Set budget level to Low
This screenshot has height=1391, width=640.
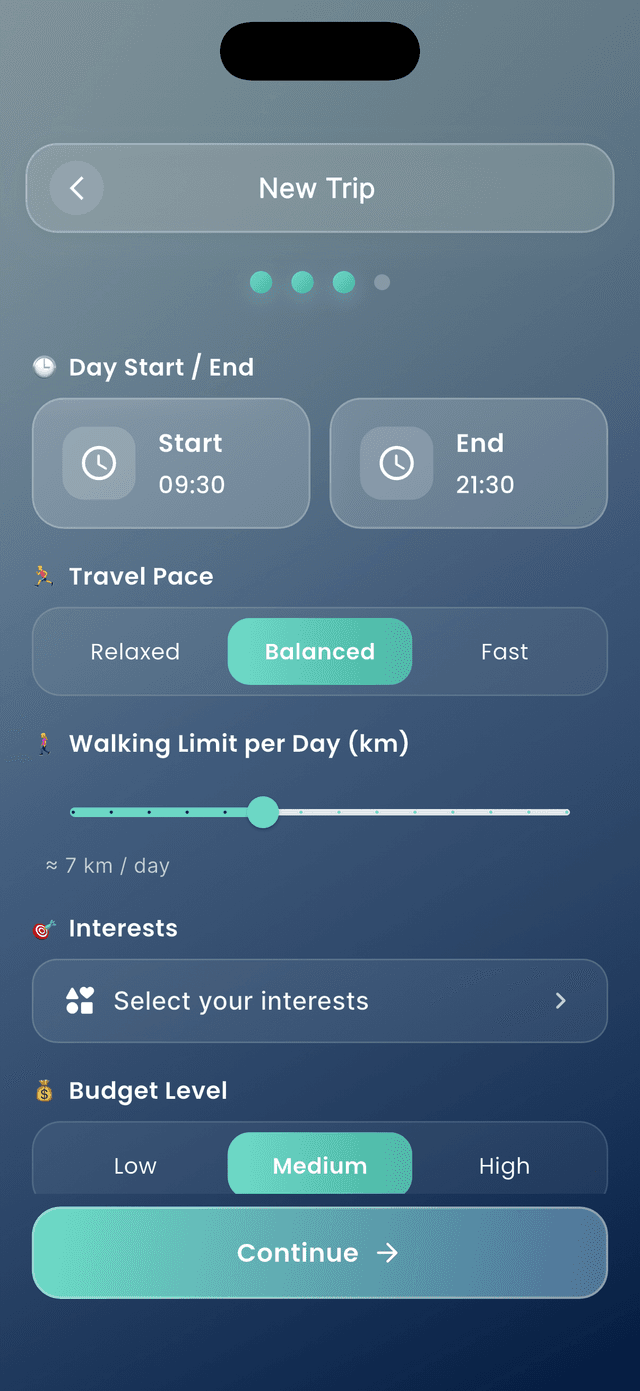tap(135, 1165)
